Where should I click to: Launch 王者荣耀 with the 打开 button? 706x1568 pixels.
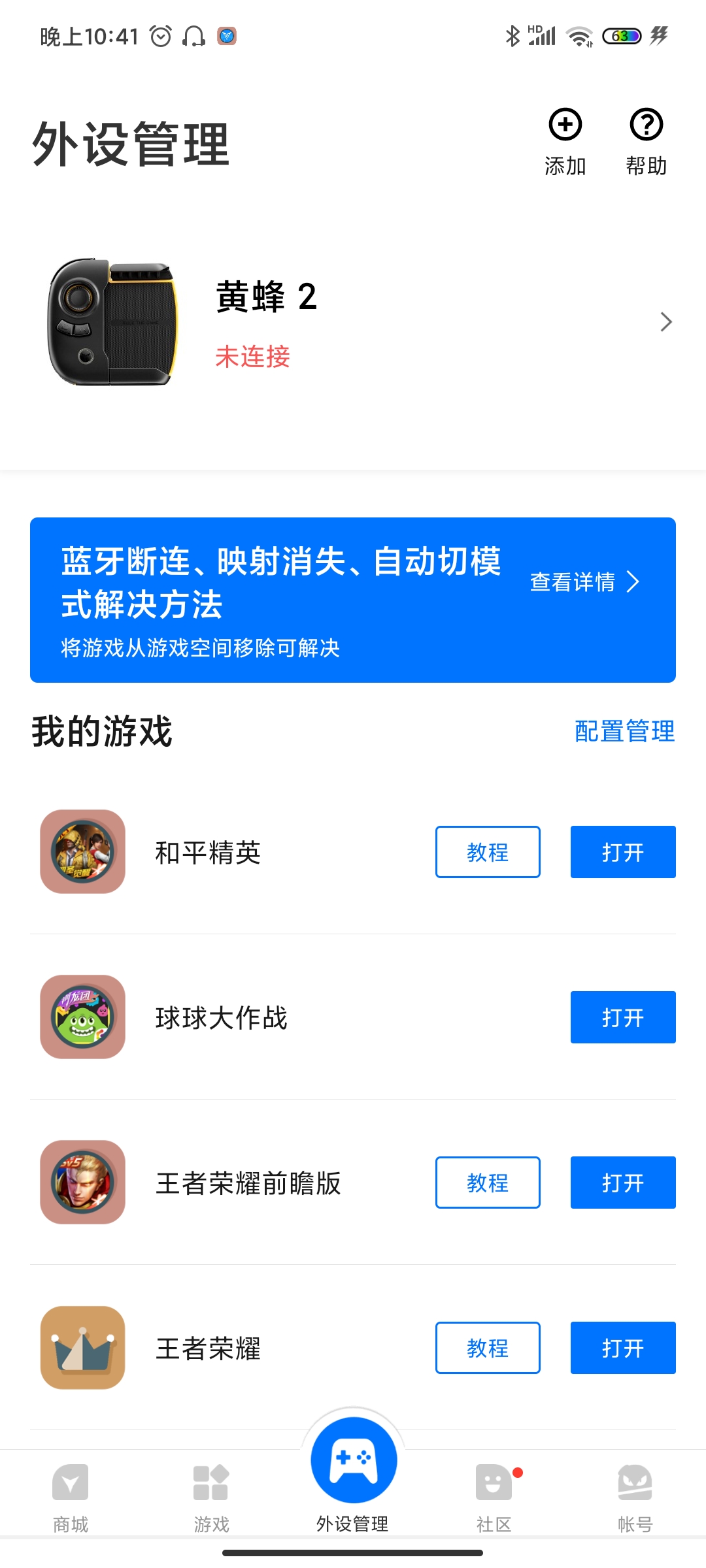(623, 1348)
